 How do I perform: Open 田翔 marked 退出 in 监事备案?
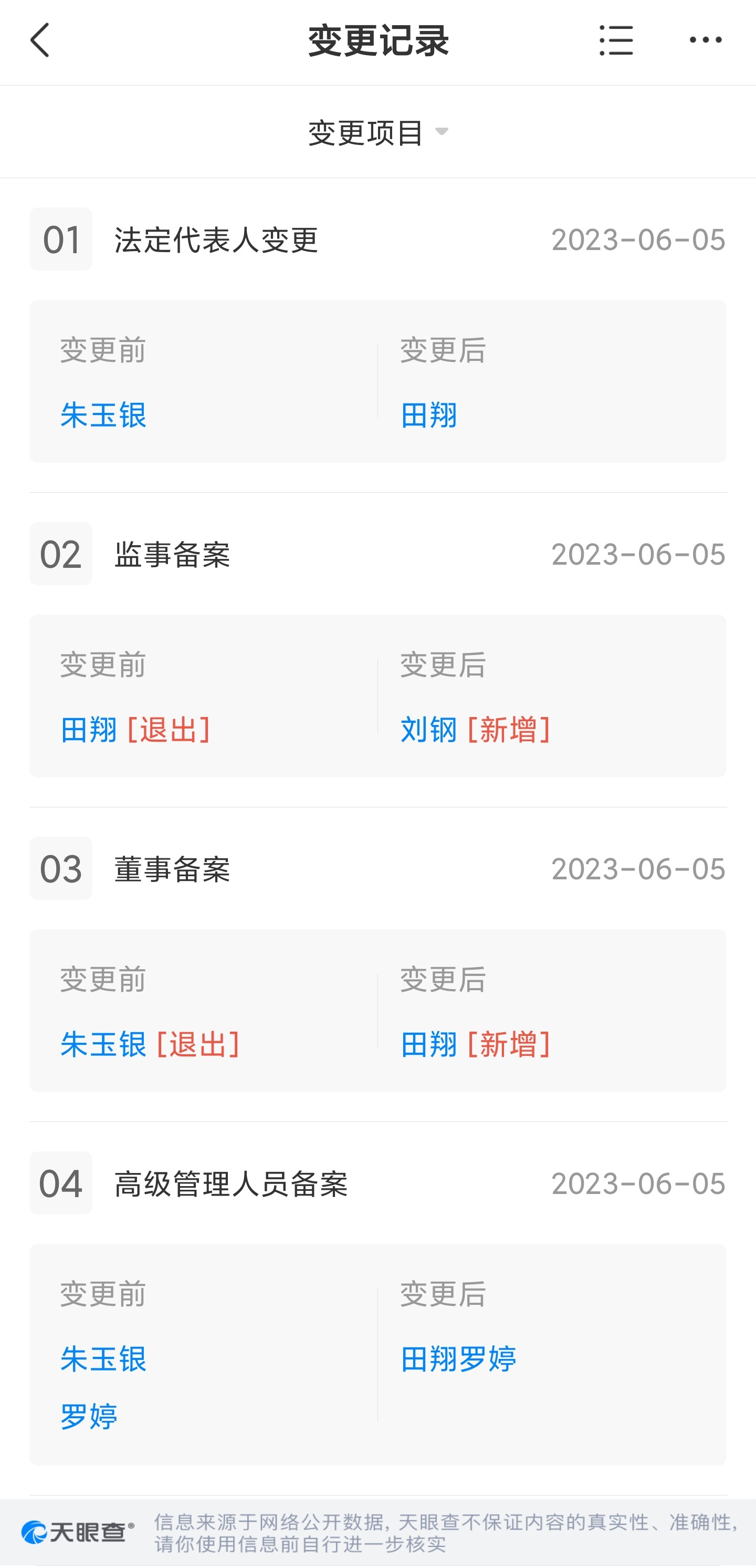pyautogui.click(x=89, y=729)
